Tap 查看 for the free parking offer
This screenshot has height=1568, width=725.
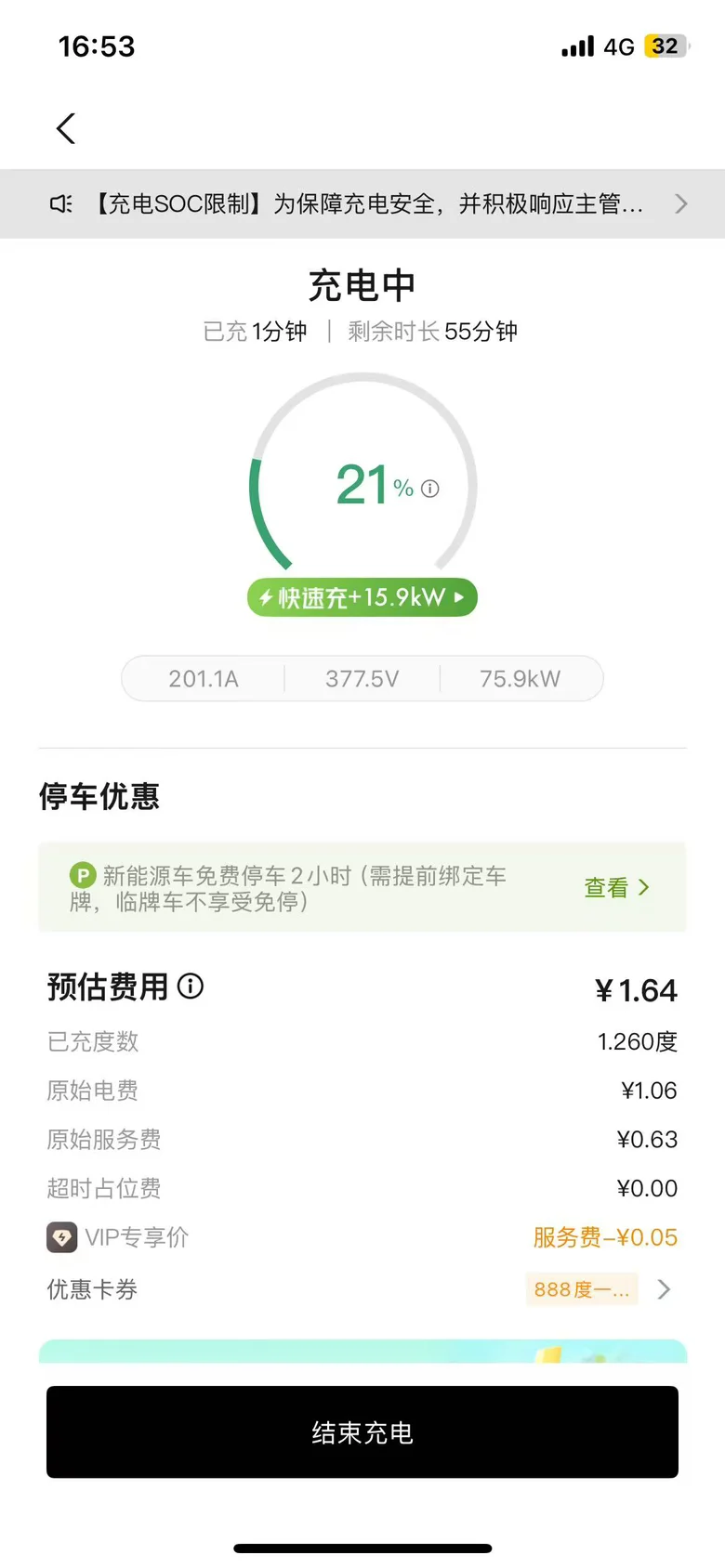[616, 887]
